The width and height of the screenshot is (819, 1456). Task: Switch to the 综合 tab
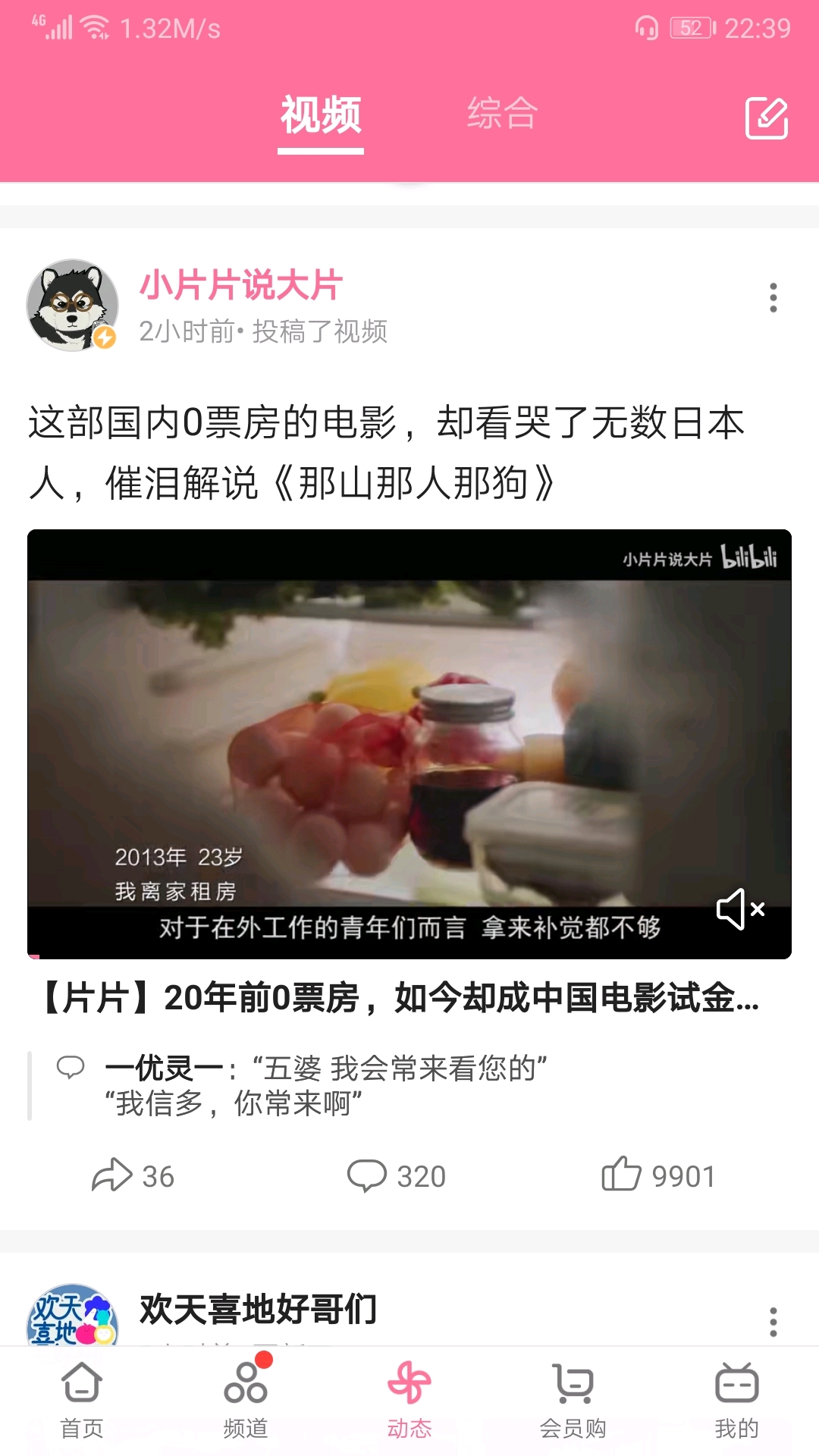(x=502, y=115)
